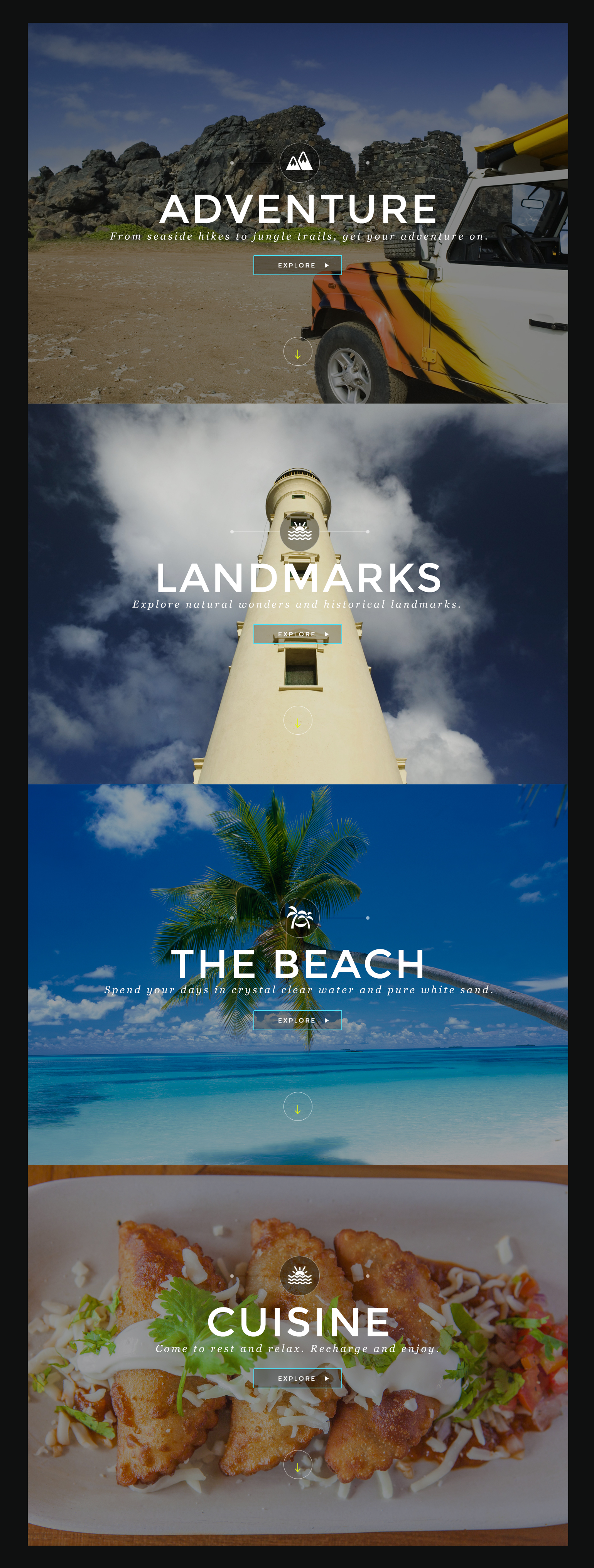Tap the down arrow in the Cuisine section

click(297, 1465)
